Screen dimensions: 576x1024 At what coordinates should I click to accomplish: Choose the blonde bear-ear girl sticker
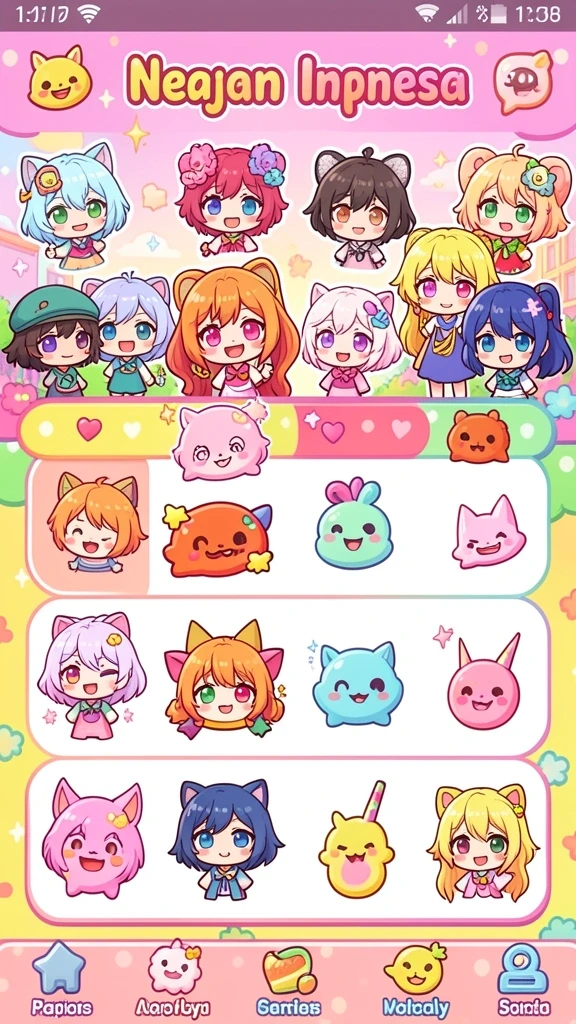(484, 840)
